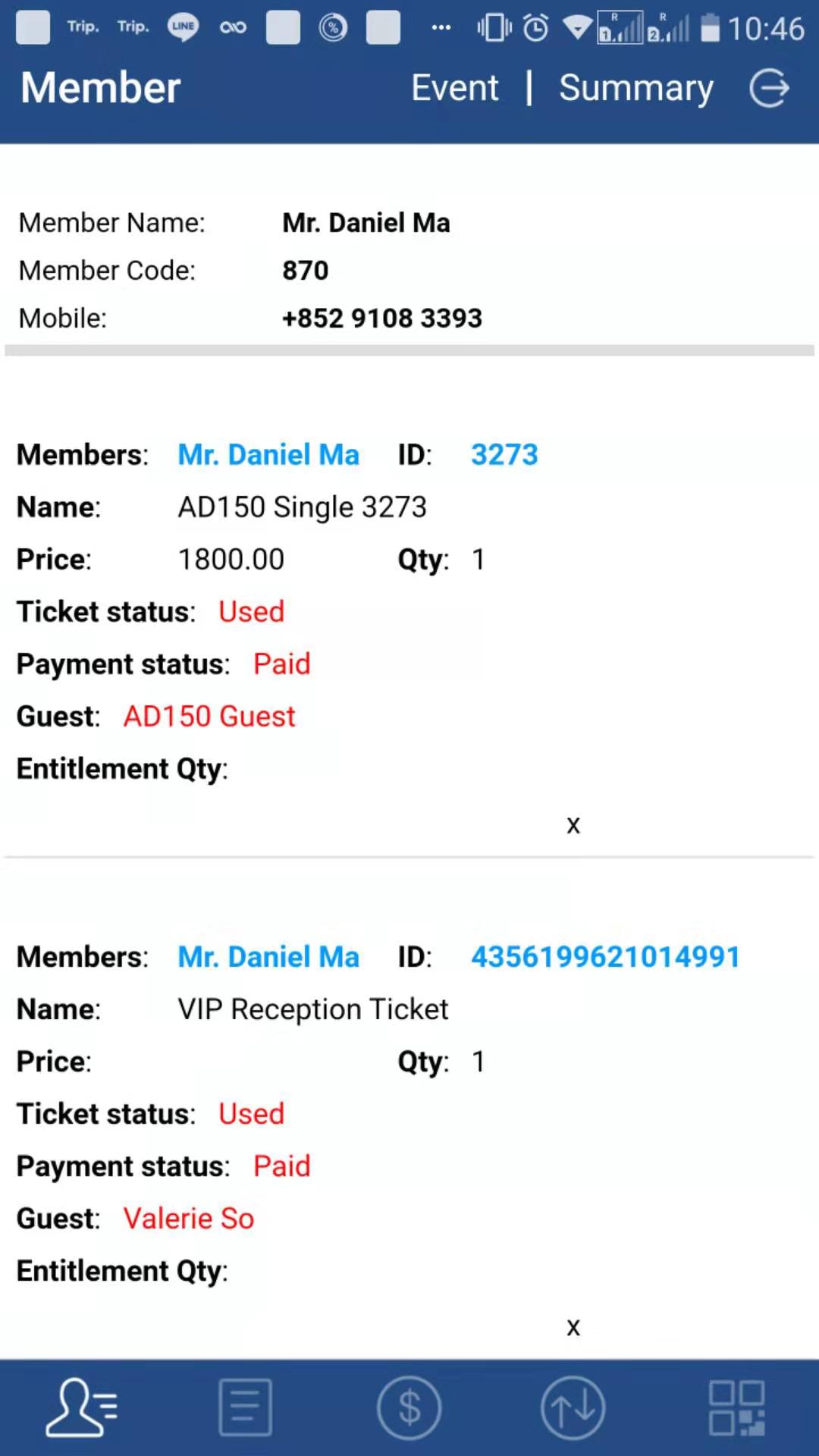Image resolution: width=819 pixels, height=1456 pixels.
Task: Open ticket ID 4356199621014991
Action: tap(605, 957)
